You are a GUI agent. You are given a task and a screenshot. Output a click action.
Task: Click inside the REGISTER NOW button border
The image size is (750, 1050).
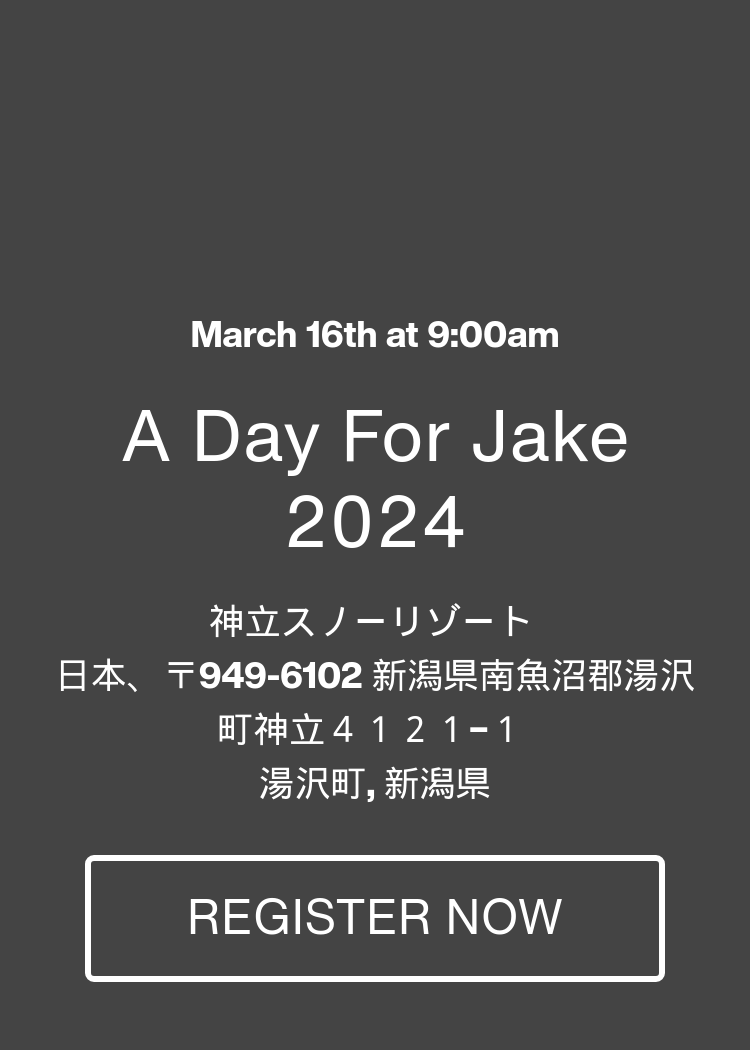pyautogui.click(x=374, y=917)
